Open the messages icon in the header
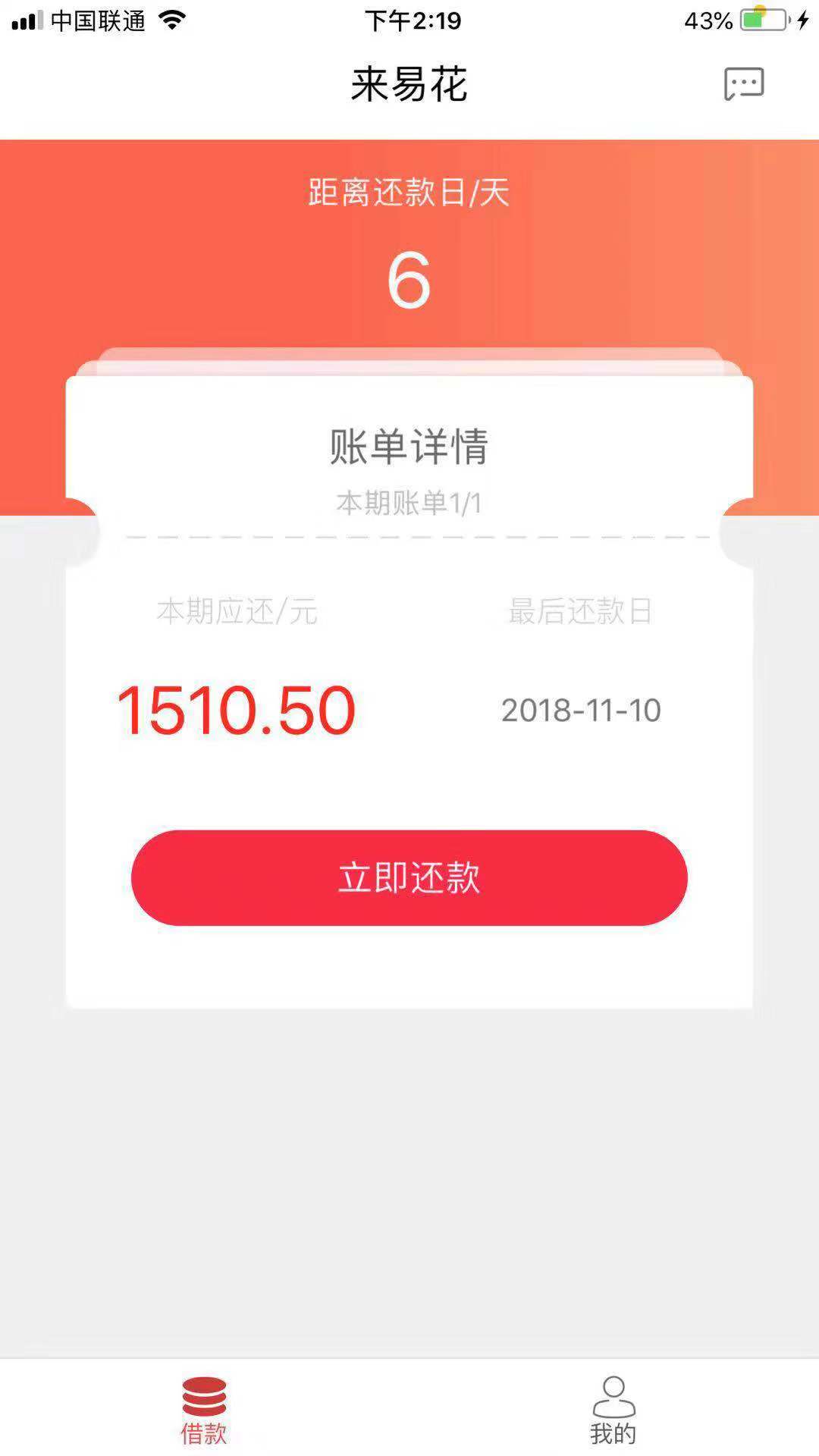Screen dimensions: 819x1456 coord(743,83)
